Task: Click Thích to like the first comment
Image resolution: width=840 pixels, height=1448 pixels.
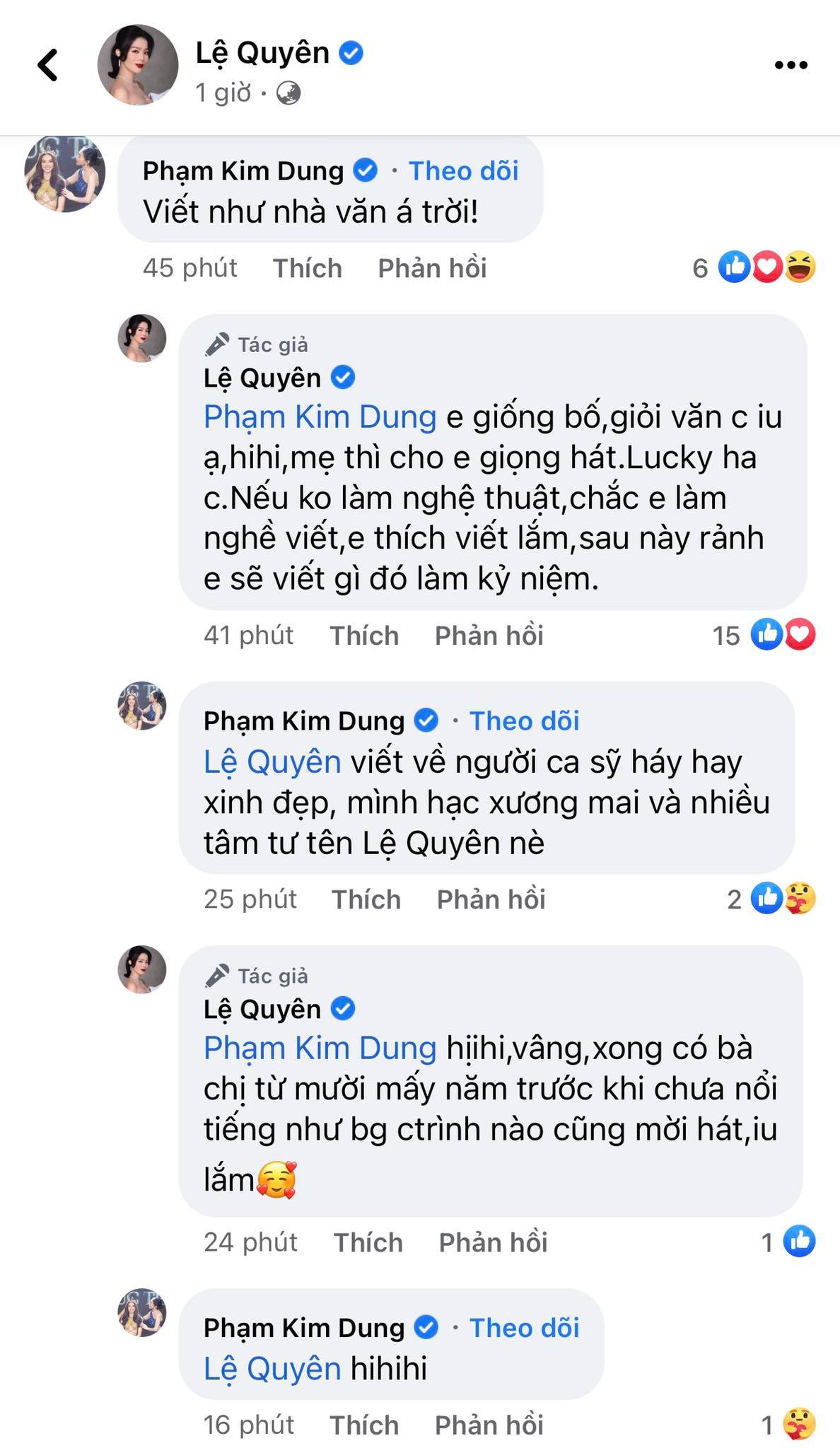Action: click(308, 268)
